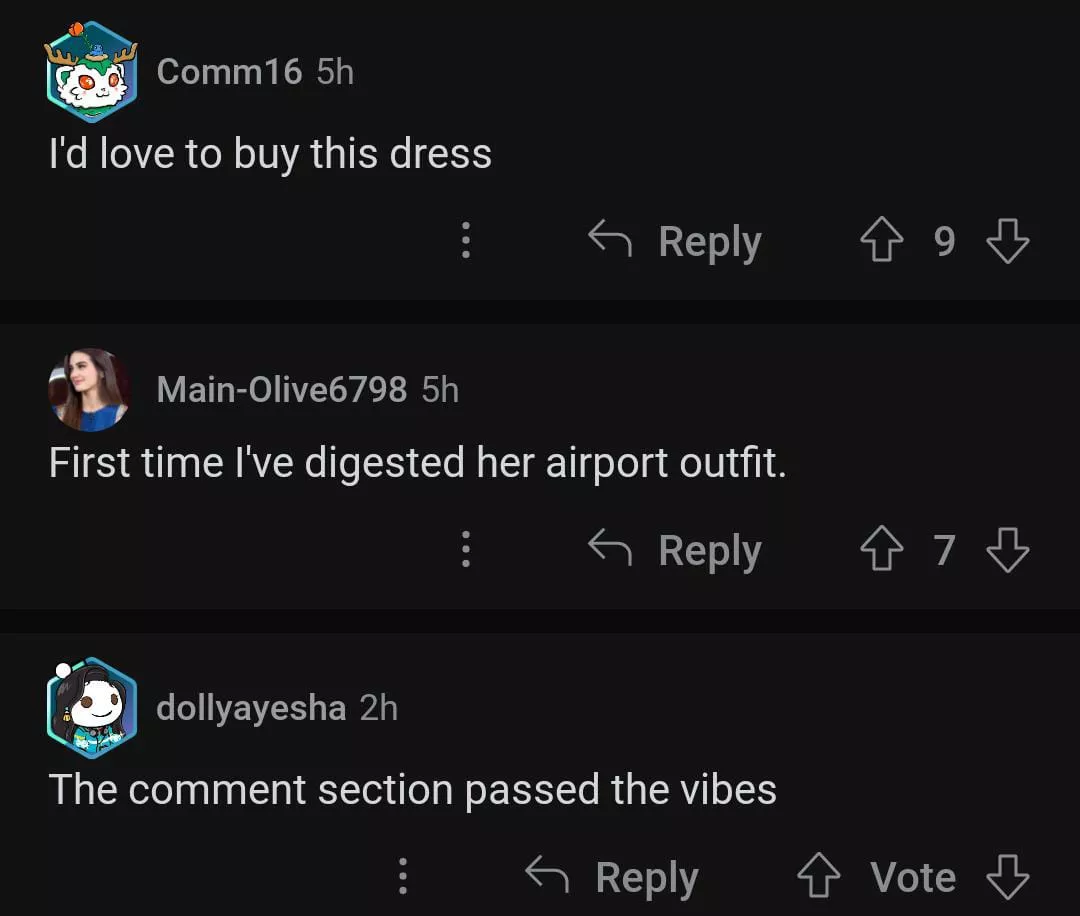Open options menu on dollyayesha's comment
The height and width of the screenshot is (916, 1080).
click(x=403, y=877)
